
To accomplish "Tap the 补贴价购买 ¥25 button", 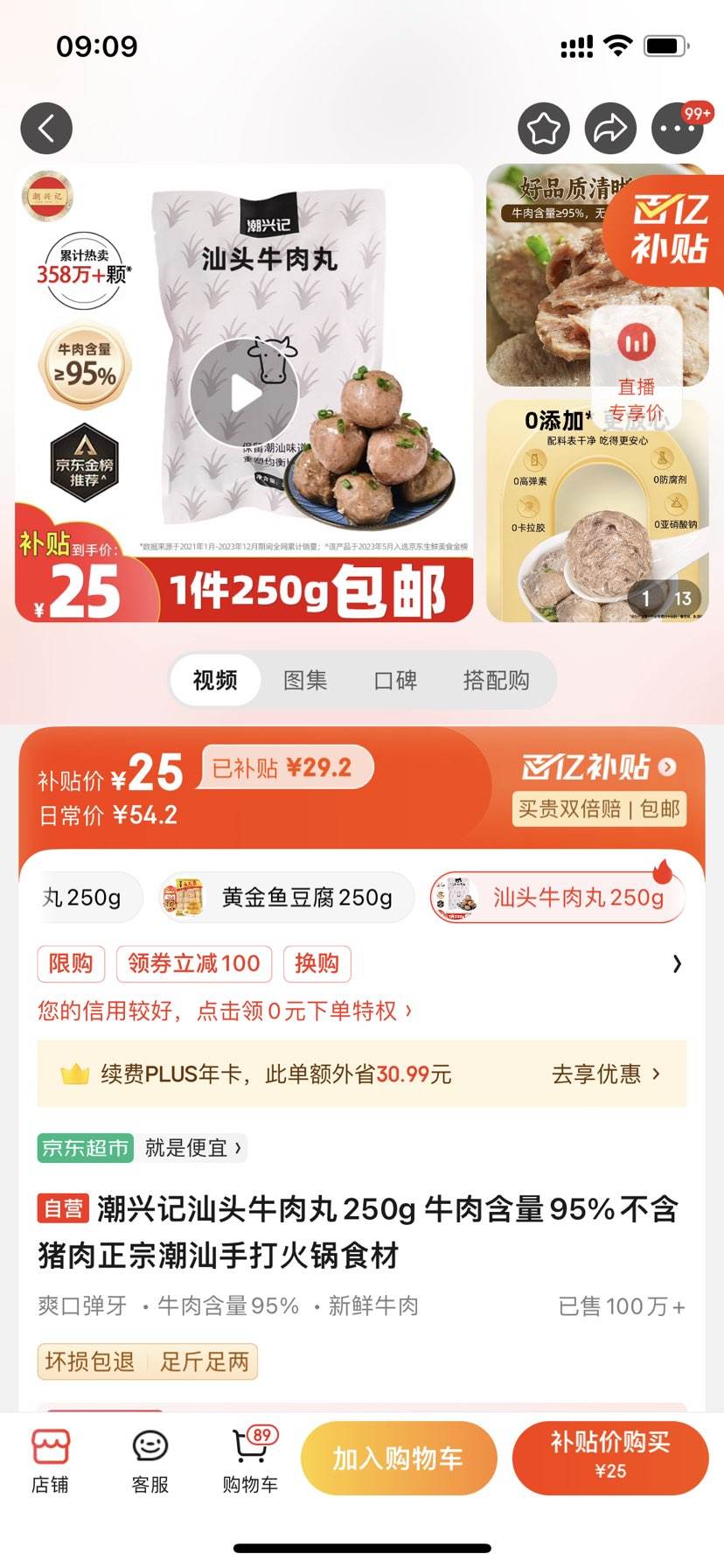I will (x=611, y=1458).
